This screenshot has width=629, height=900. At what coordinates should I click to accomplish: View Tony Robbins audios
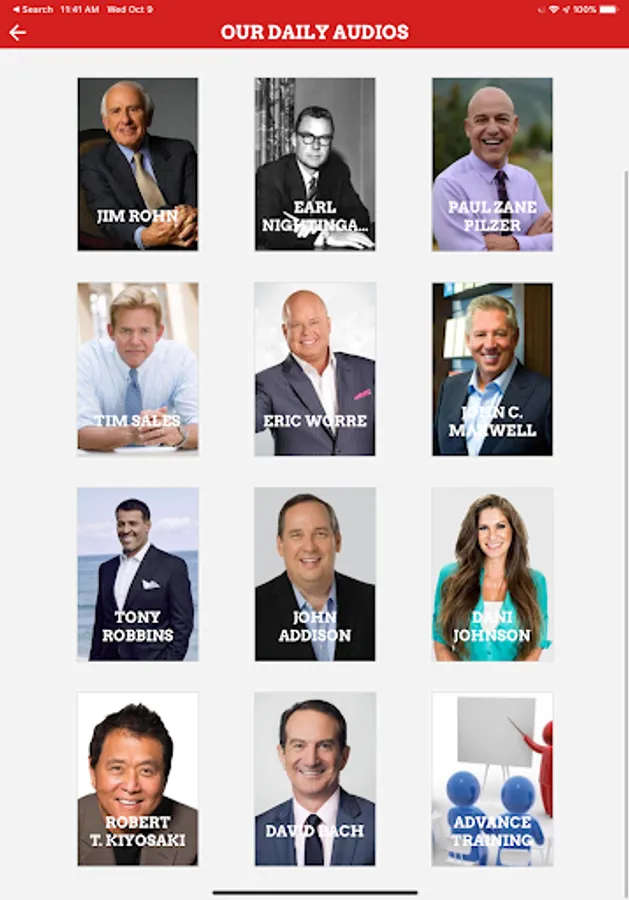138,574
